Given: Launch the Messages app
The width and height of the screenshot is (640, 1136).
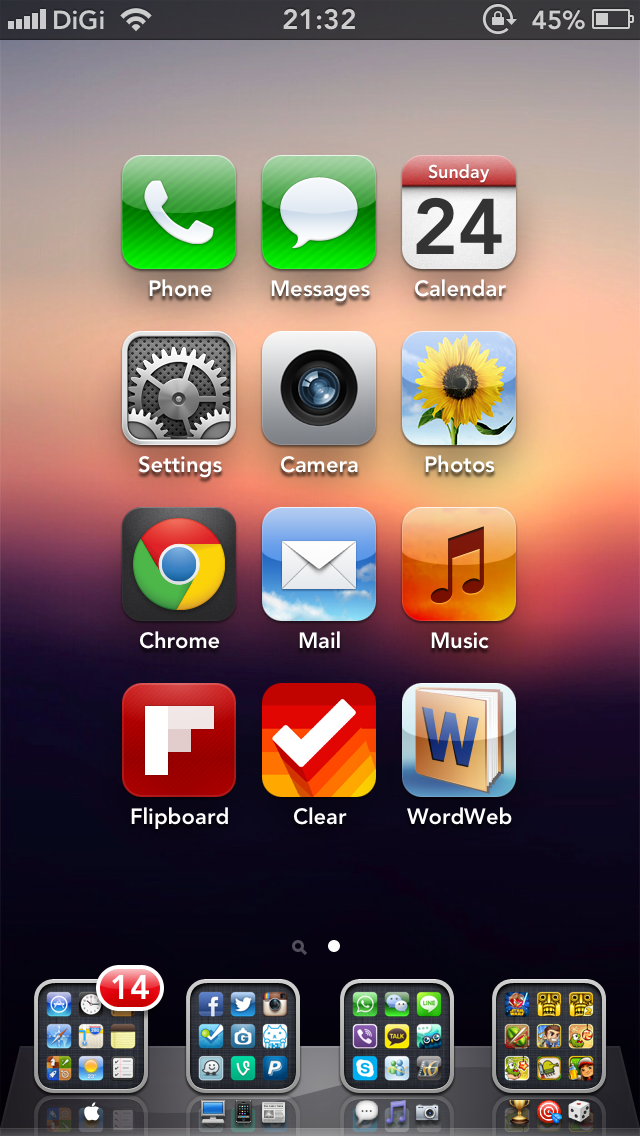Looking at the screenshot, I should tap(319, 213).
